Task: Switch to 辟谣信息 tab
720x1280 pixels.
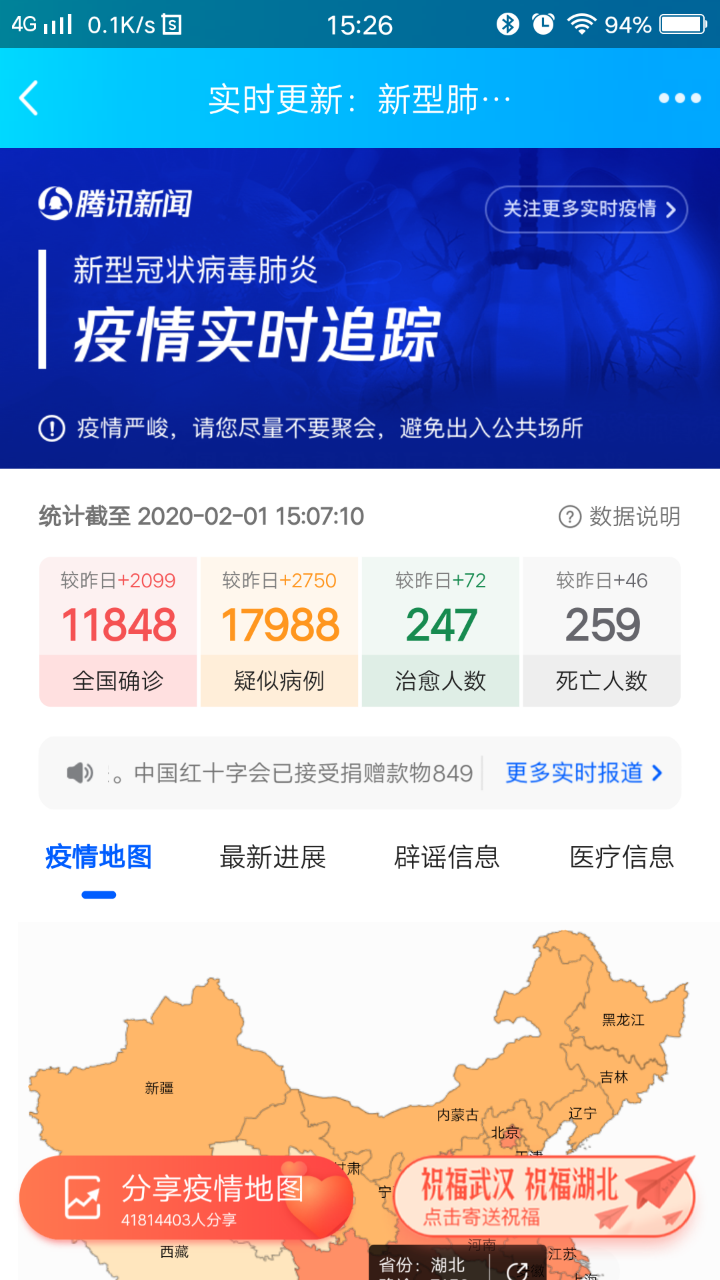Action: tap(447, 858)
